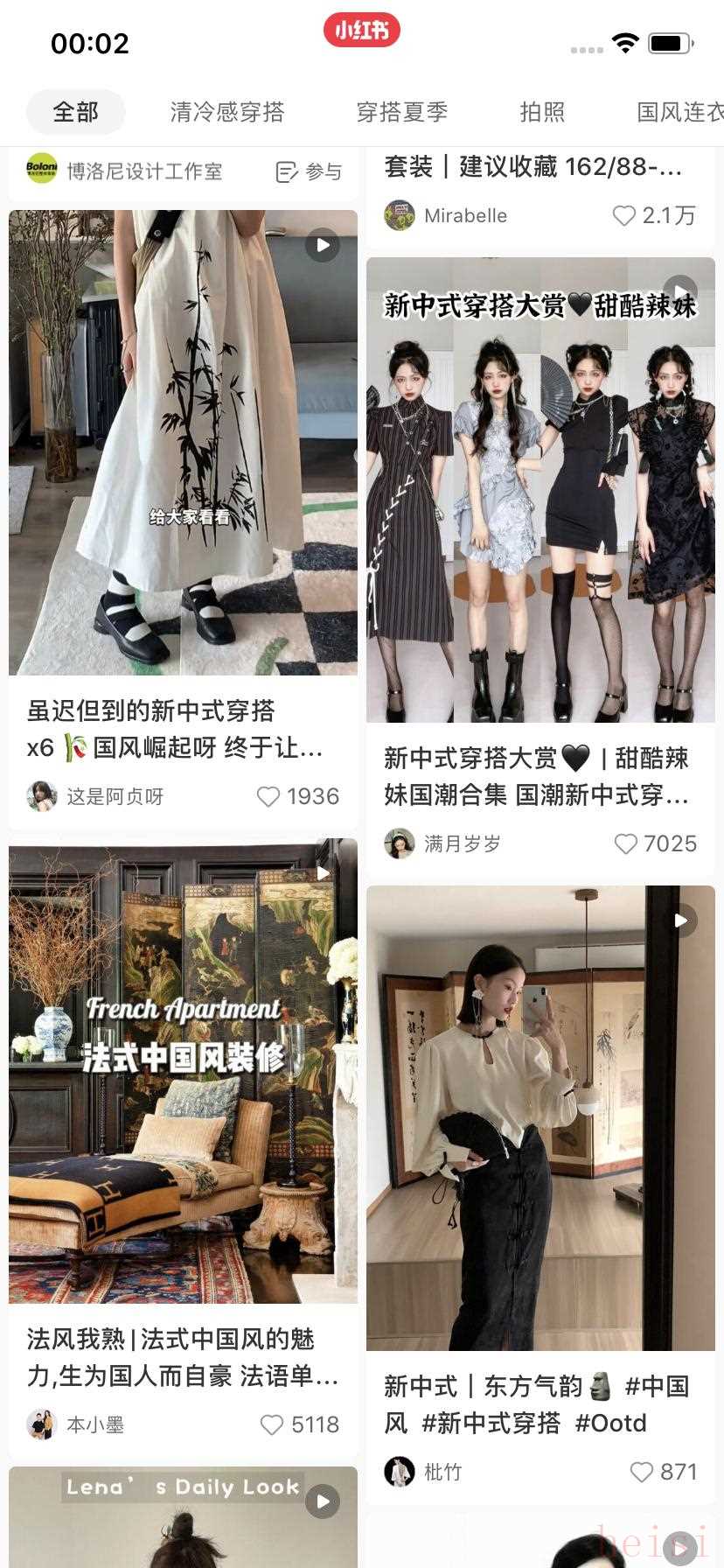Tap the 参与 button by 博洛尼设计工作室
Image resolution: width=724 pixels, height=1568 pixels.
pyautogui.click(x=309, y=171)
